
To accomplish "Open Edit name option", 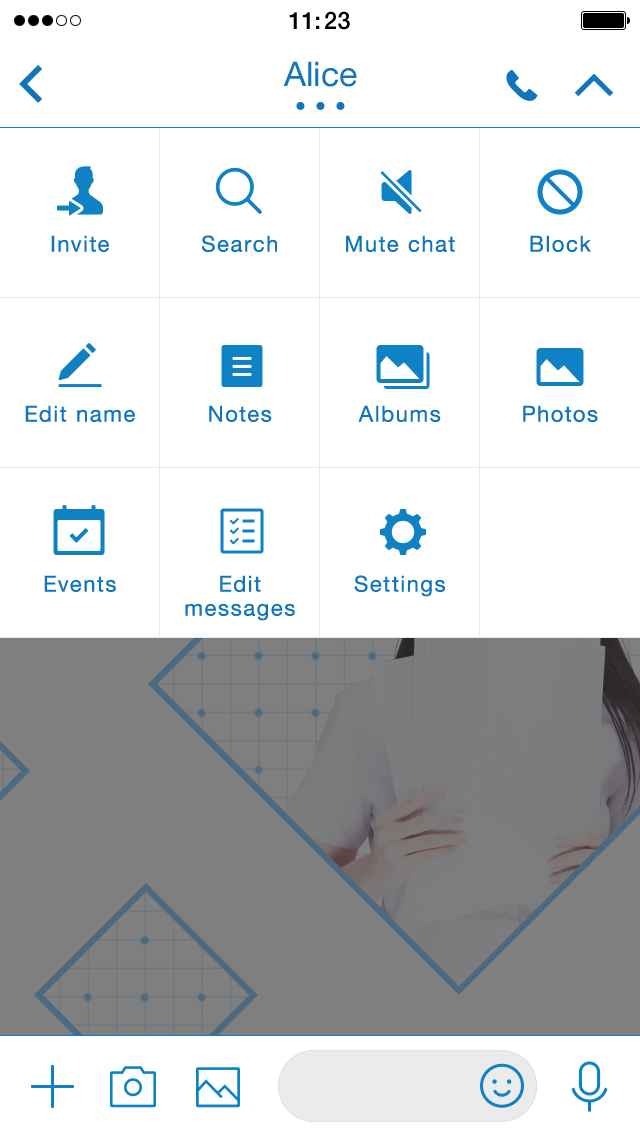I will coord(80,383).
